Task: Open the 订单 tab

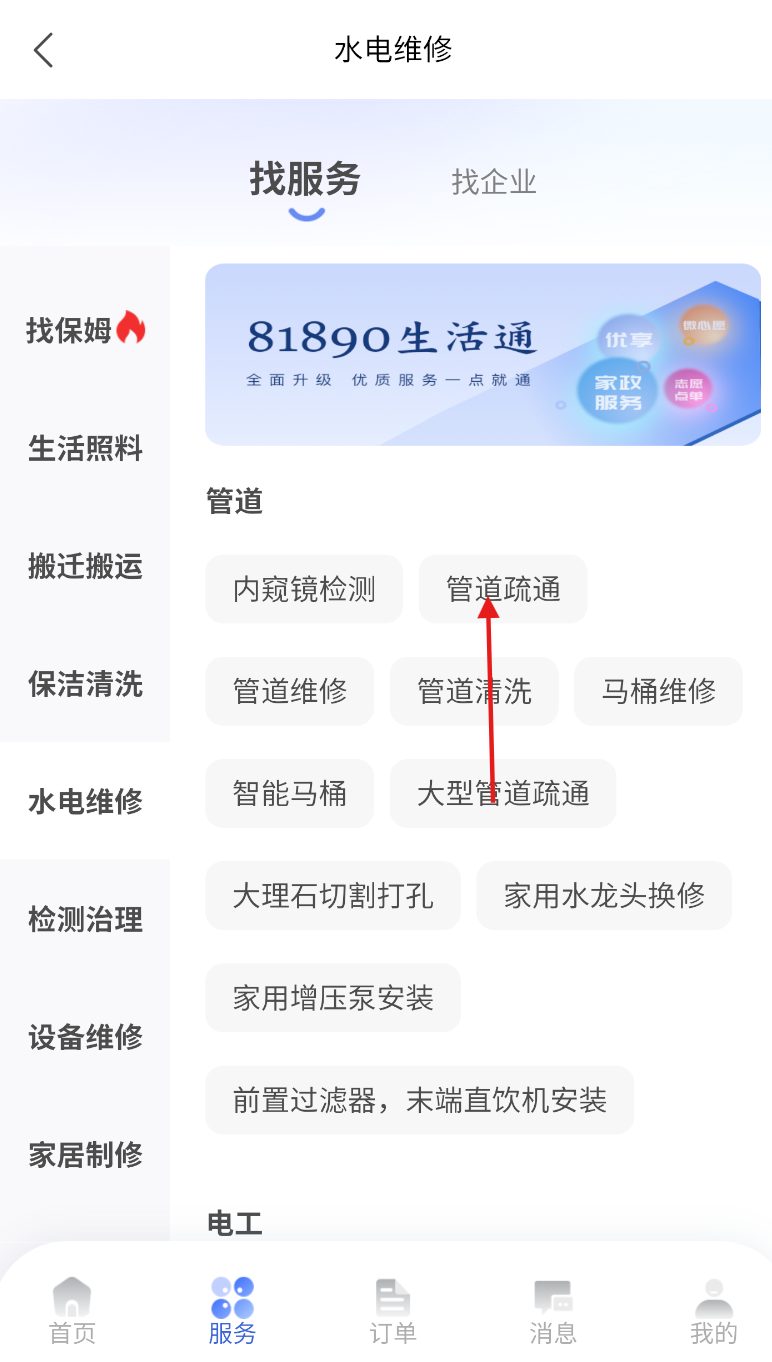Action: click(392, 1311)
